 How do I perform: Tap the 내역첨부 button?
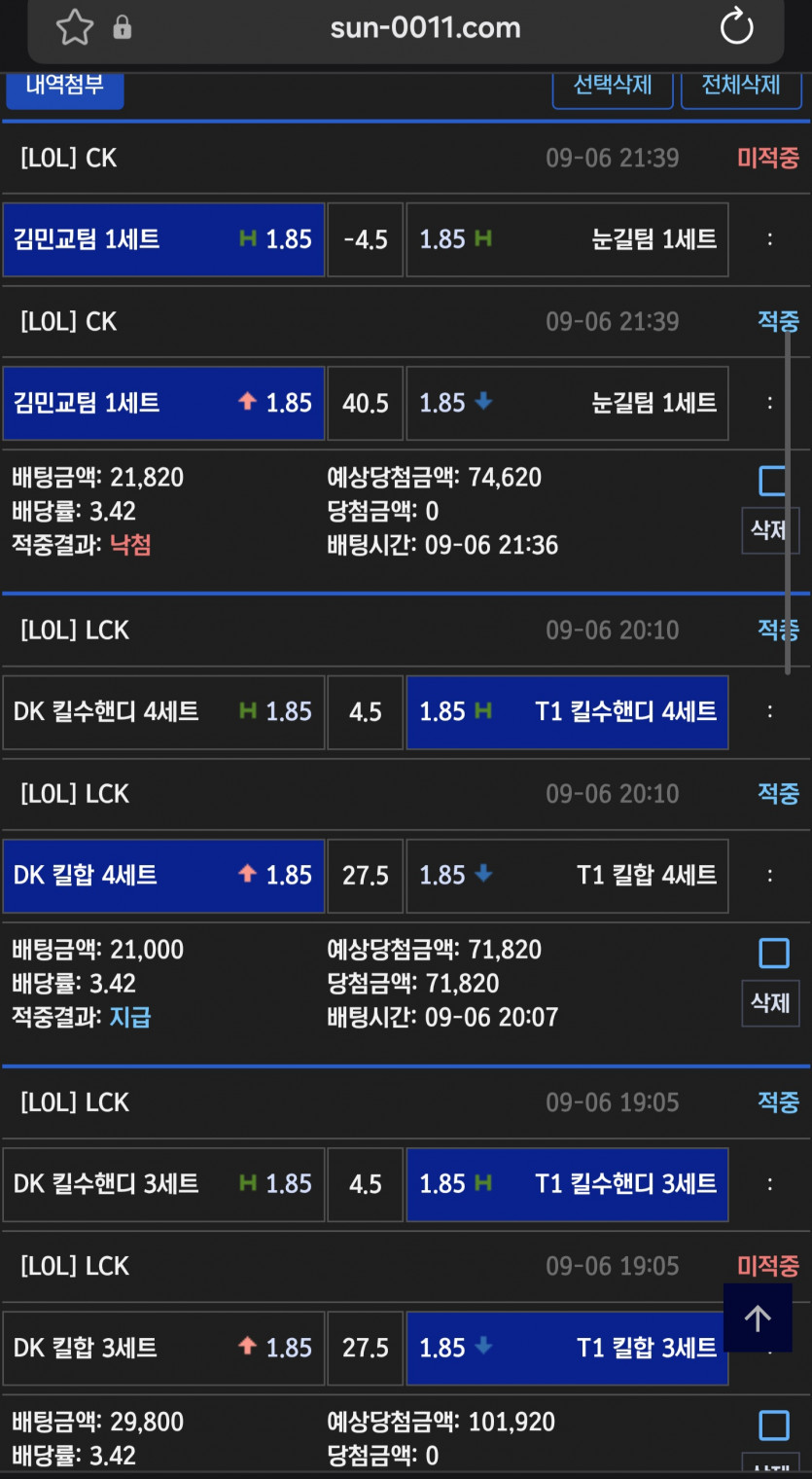tap(65, 86)
